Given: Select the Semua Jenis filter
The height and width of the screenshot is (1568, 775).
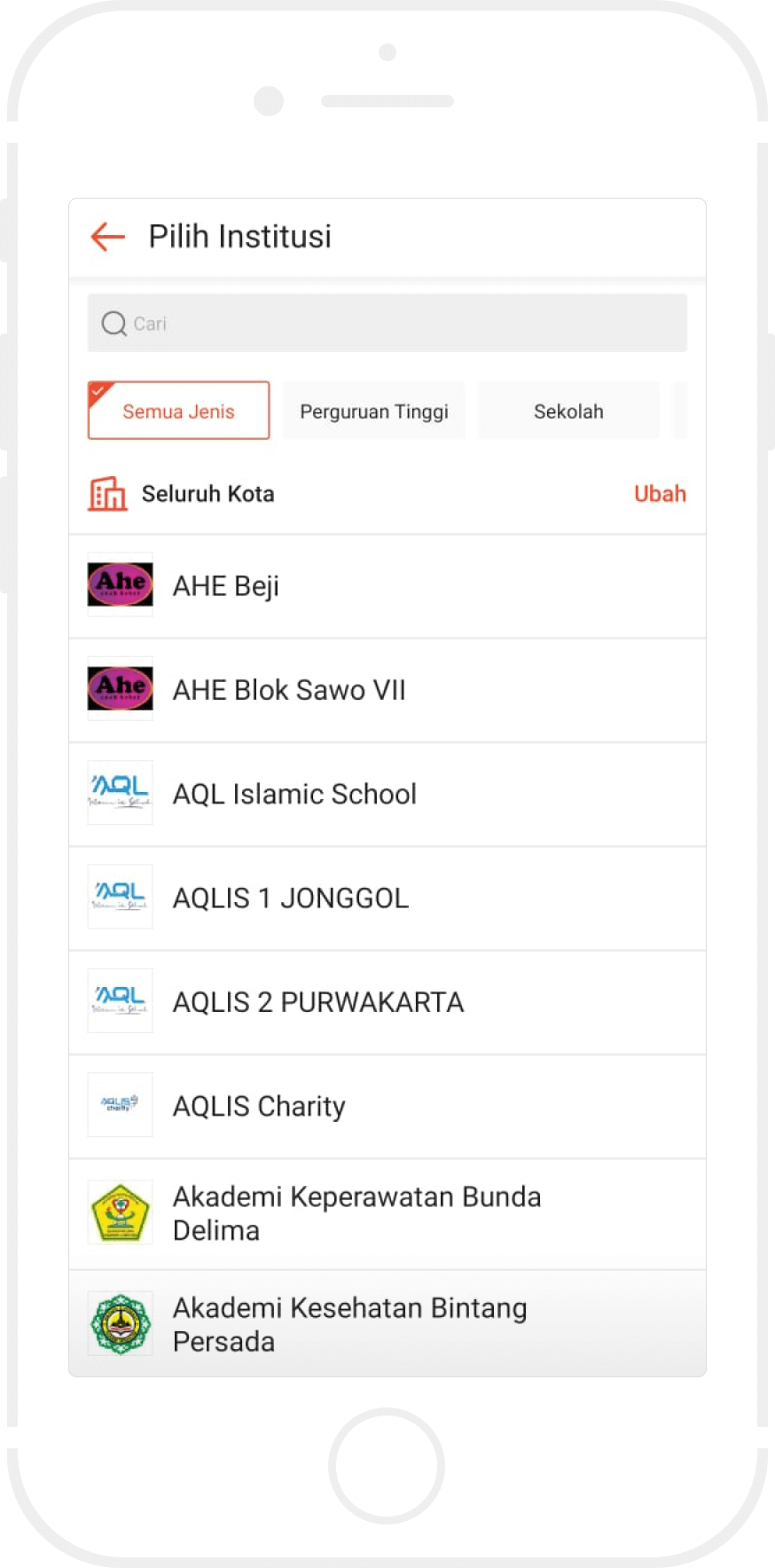Looking at the screenshot, I should coord(178,411).
